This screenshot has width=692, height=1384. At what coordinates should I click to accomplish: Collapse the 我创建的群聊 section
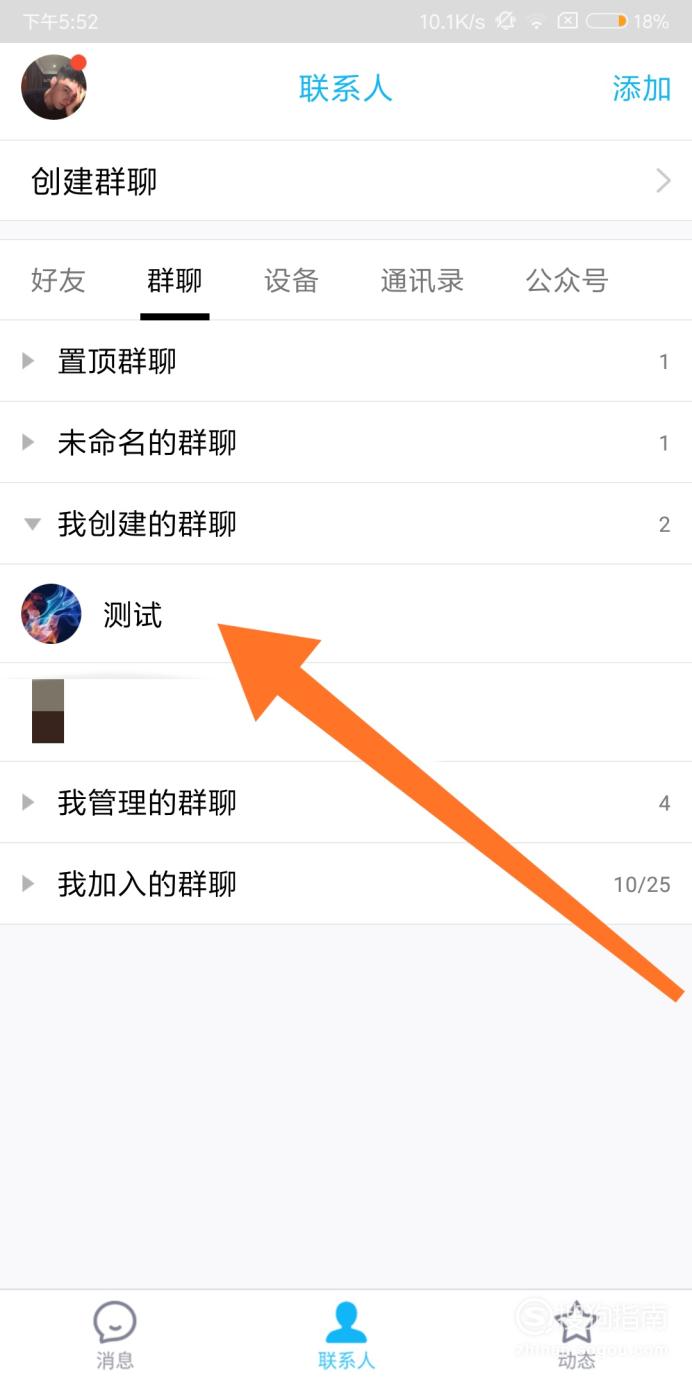(x=346, y=523)
